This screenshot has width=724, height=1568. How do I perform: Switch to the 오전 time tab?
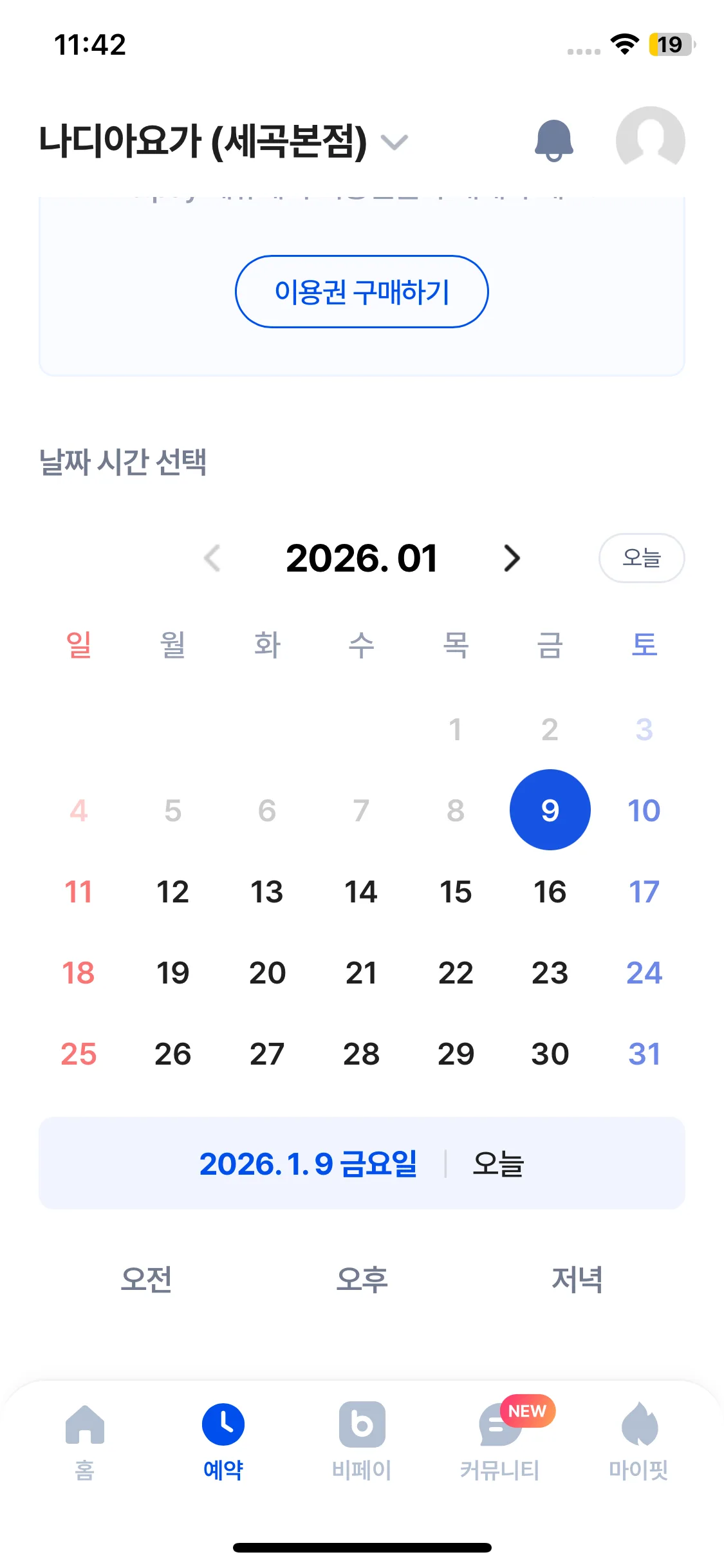[147, 1279]
